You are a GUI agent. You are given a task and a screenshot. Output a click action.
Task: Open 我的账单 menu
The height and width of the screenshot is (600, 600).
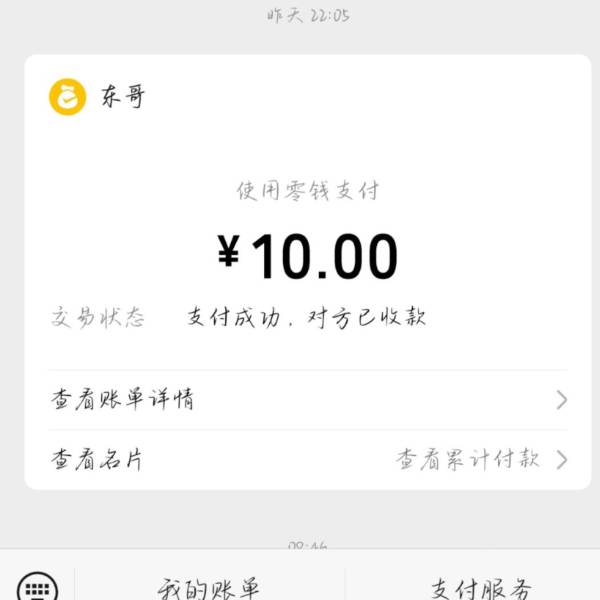(x=209, y=586)
